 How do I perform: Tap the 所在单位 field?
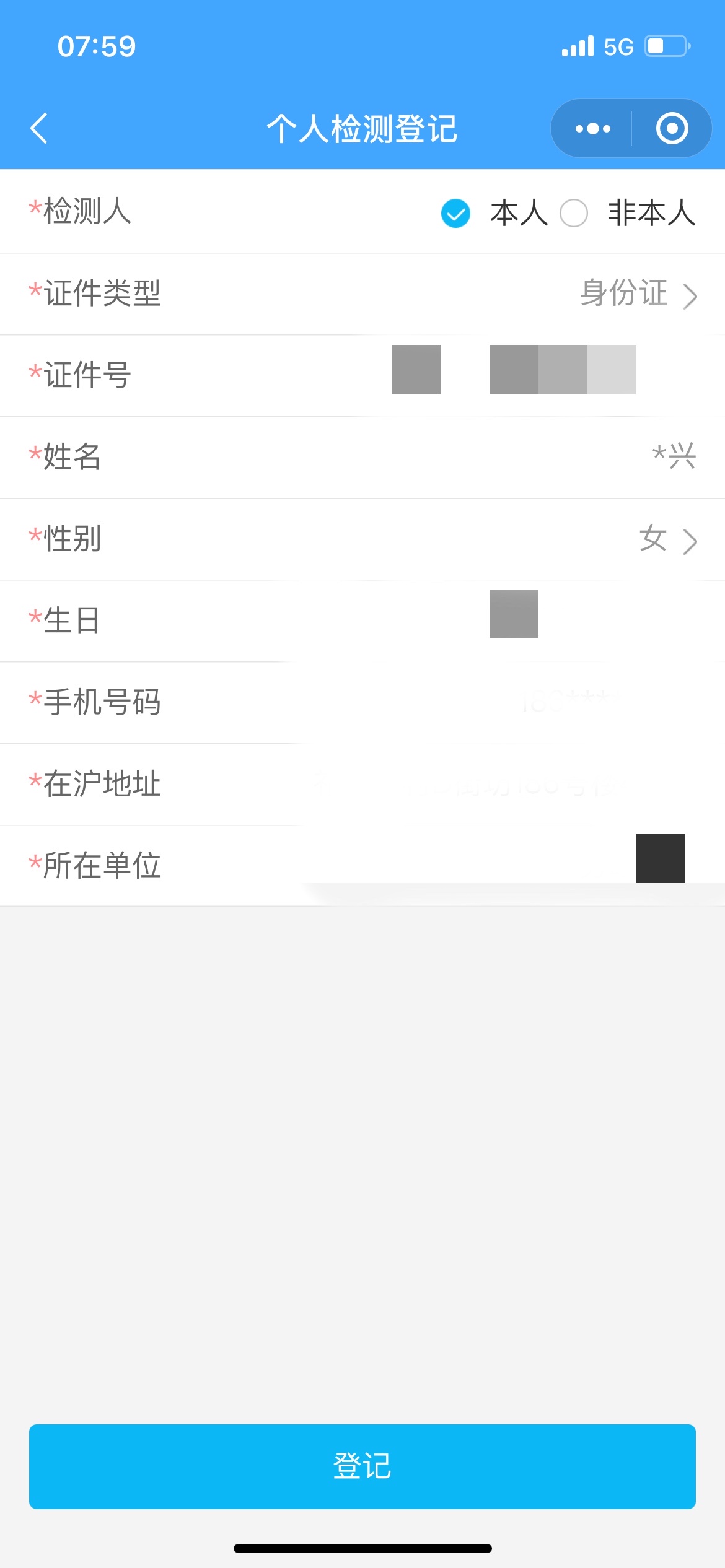pos(362,866)
